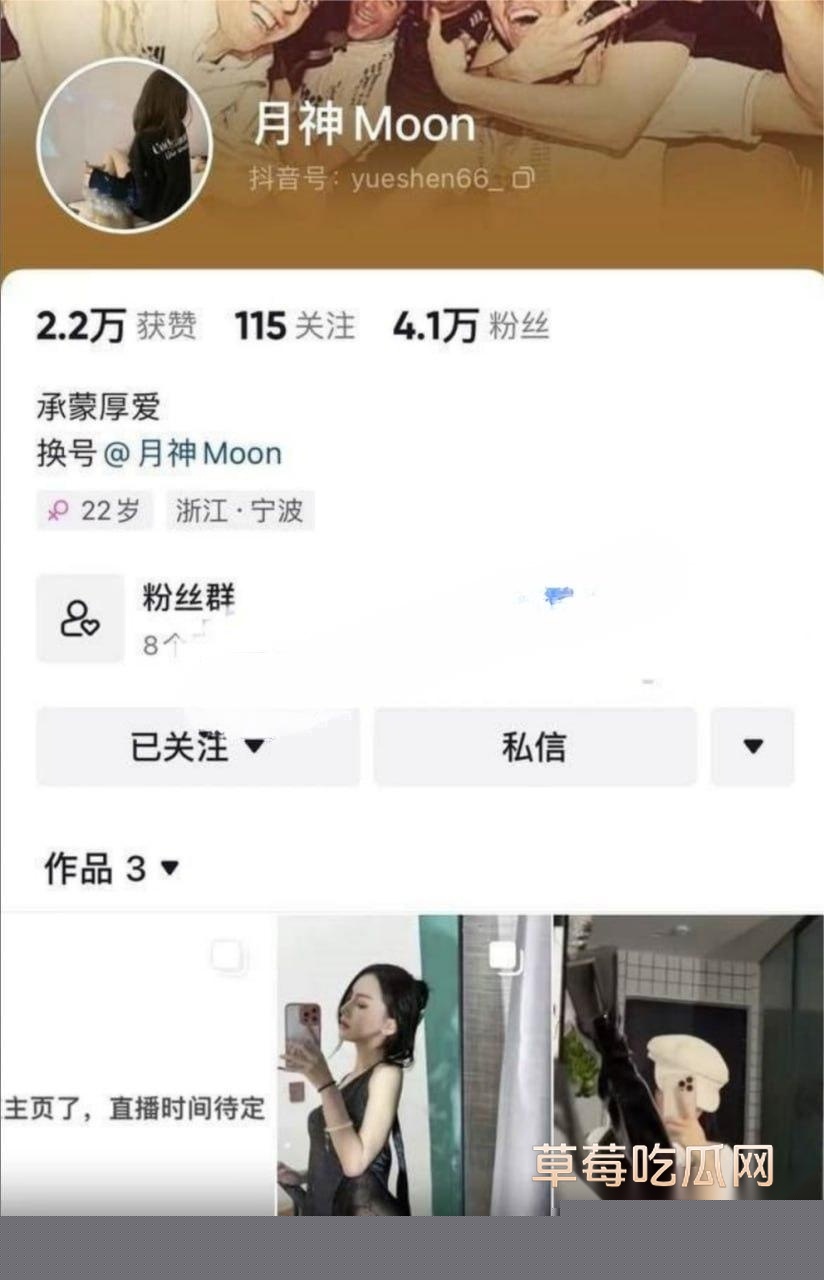The width and height of the screenshot is (824, 1280).
Task: Open the 已关注 follow status dropdown
Action: pyautogui.click(x=196, y=746)
